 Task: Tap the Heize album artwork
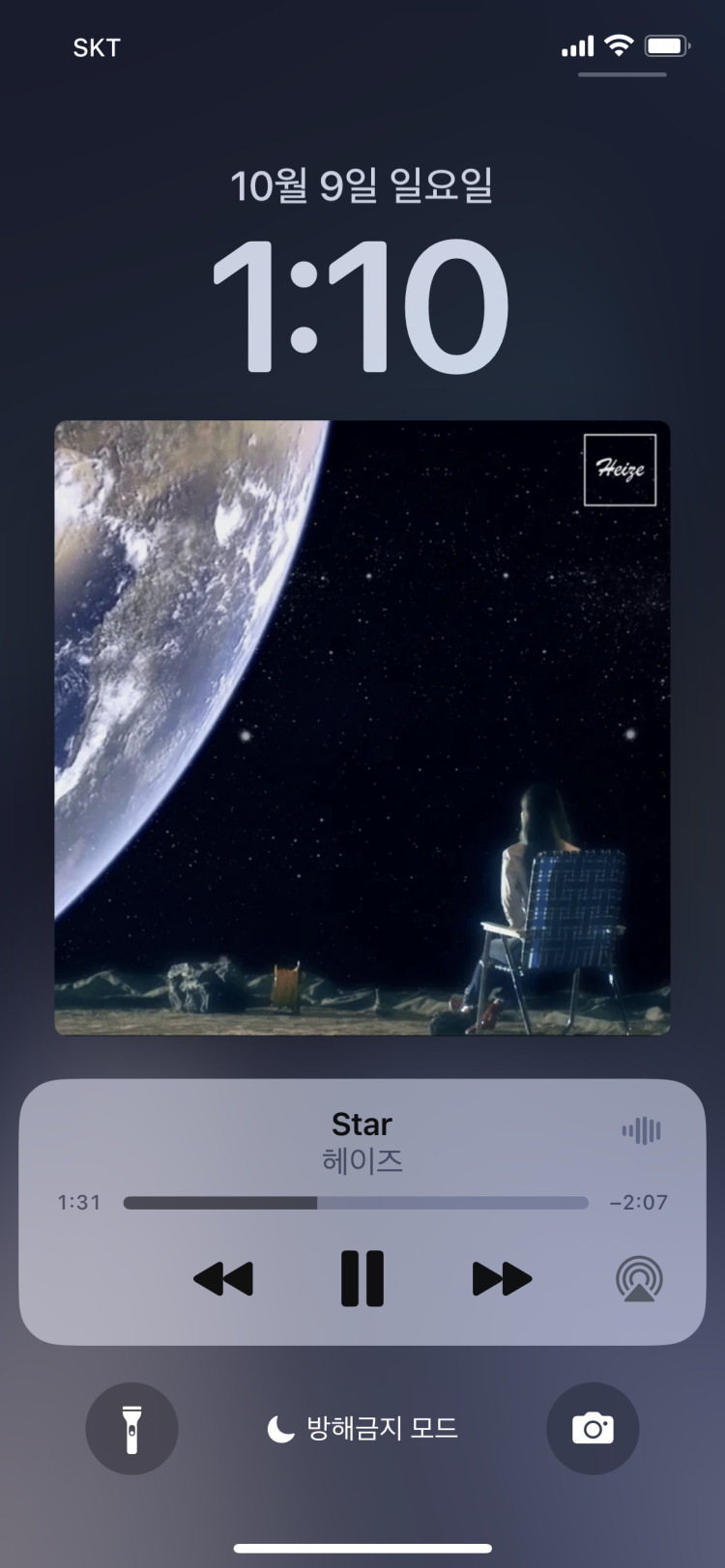pos(362,727)
